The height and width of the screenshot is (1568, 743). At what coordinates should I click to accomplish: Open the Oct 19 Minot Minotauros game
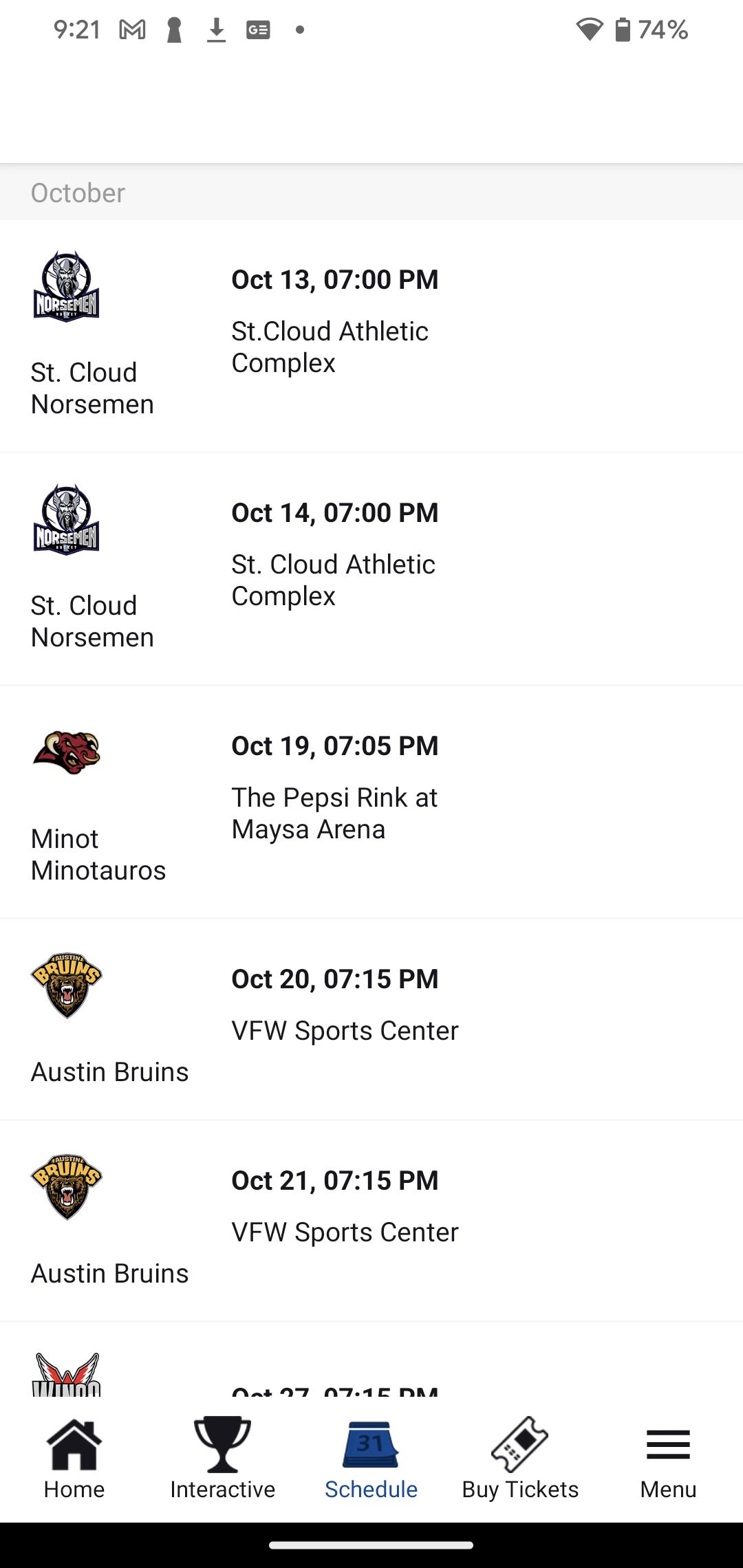coord(371,802)
